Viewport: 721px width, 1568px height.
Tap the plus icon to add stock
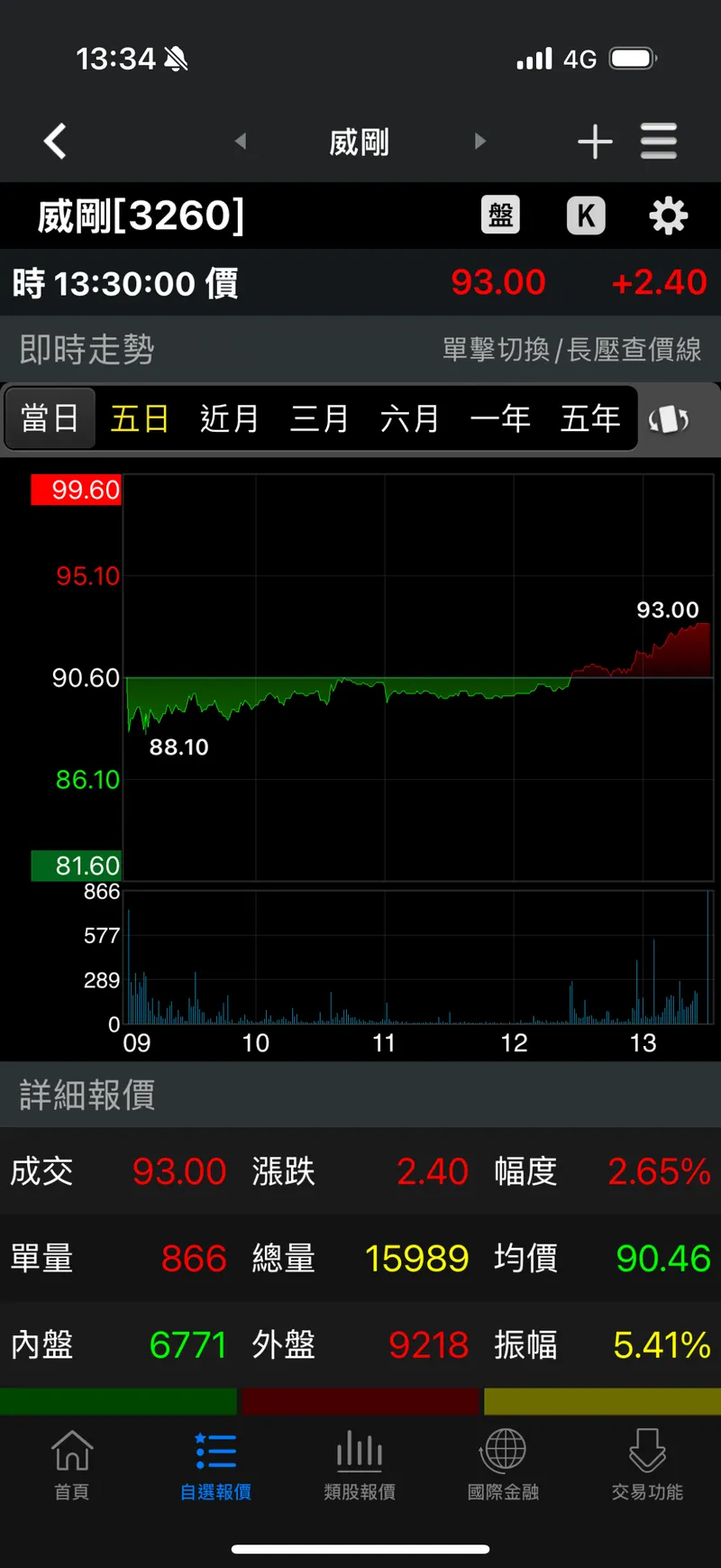click(595, 142)
